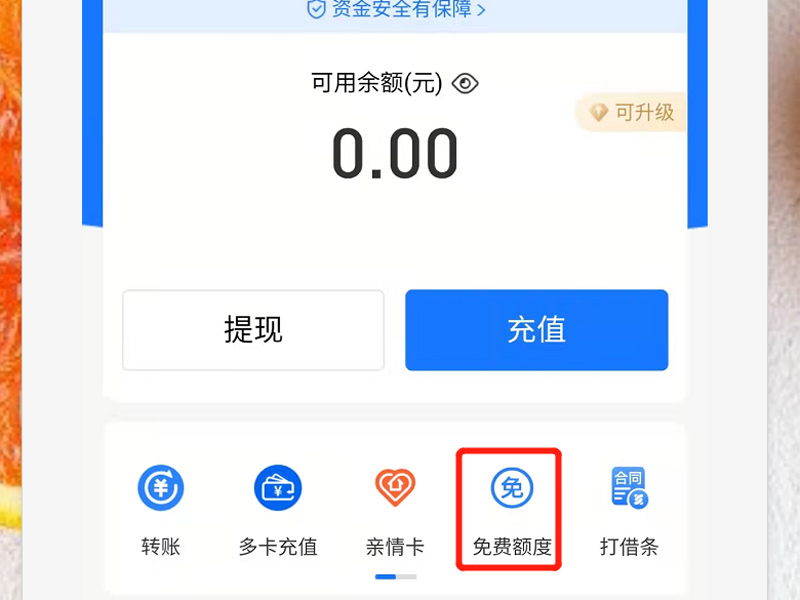The width and height of the screenshot is (800, 600).
Task: Open the 资金安全有保障 link
Action: (395, 10)
